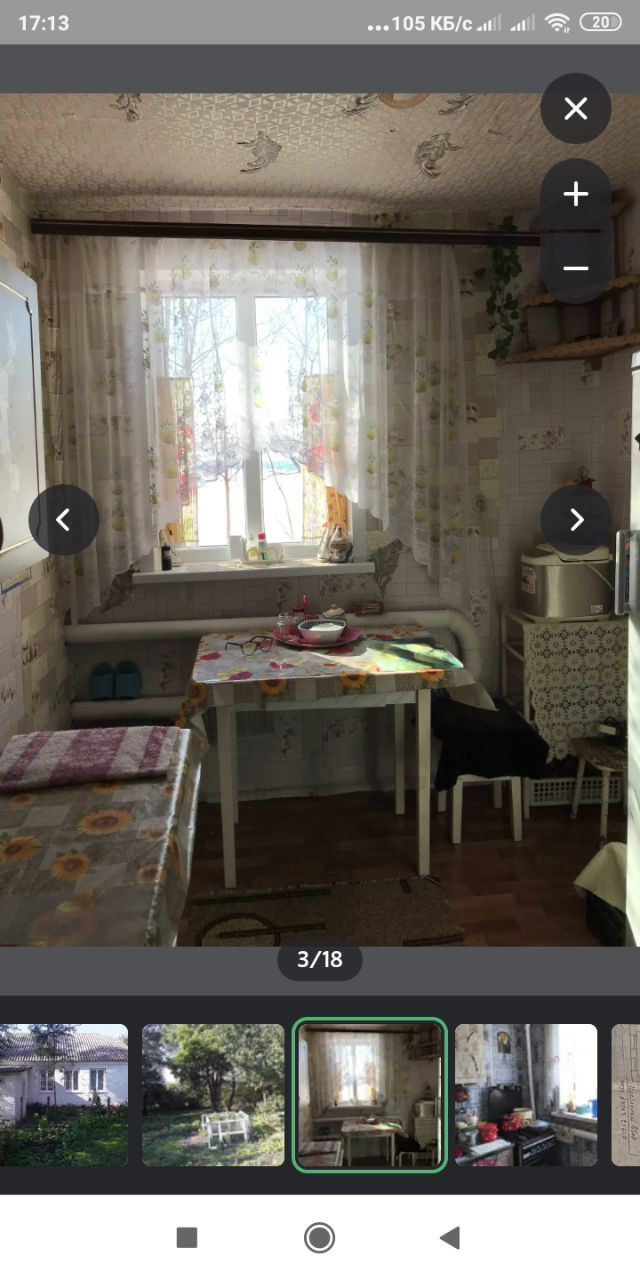The width and height of the screenshot is (640, 1280).
Task: Open the house exterior thumbnail
Action: click(x=64, y=1094)
